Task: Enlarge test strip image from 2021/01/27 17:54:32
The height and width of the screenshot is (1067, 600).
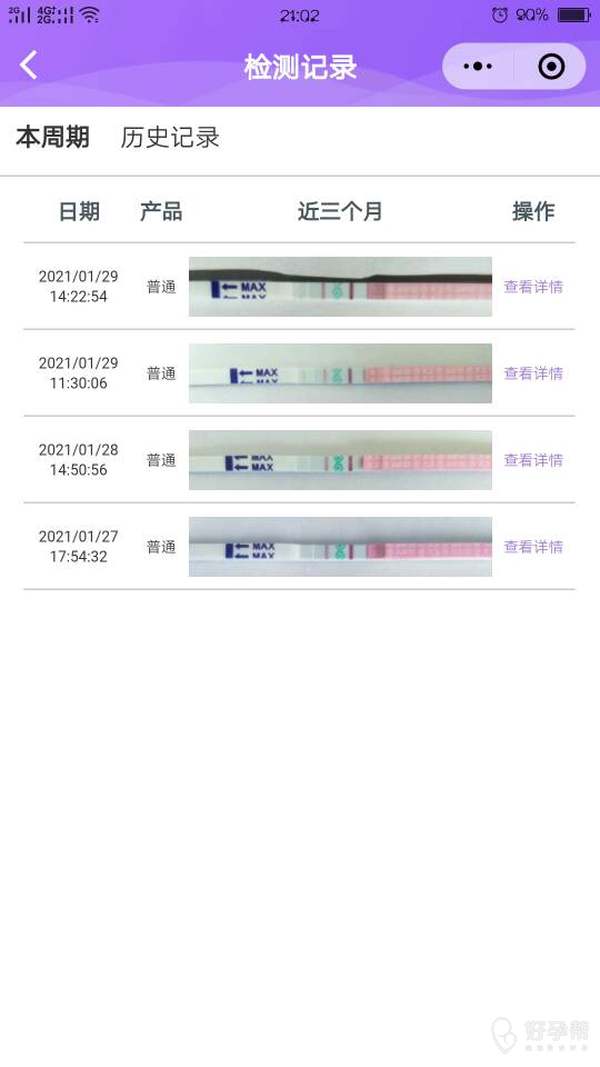Action: (x=340, y=547)
